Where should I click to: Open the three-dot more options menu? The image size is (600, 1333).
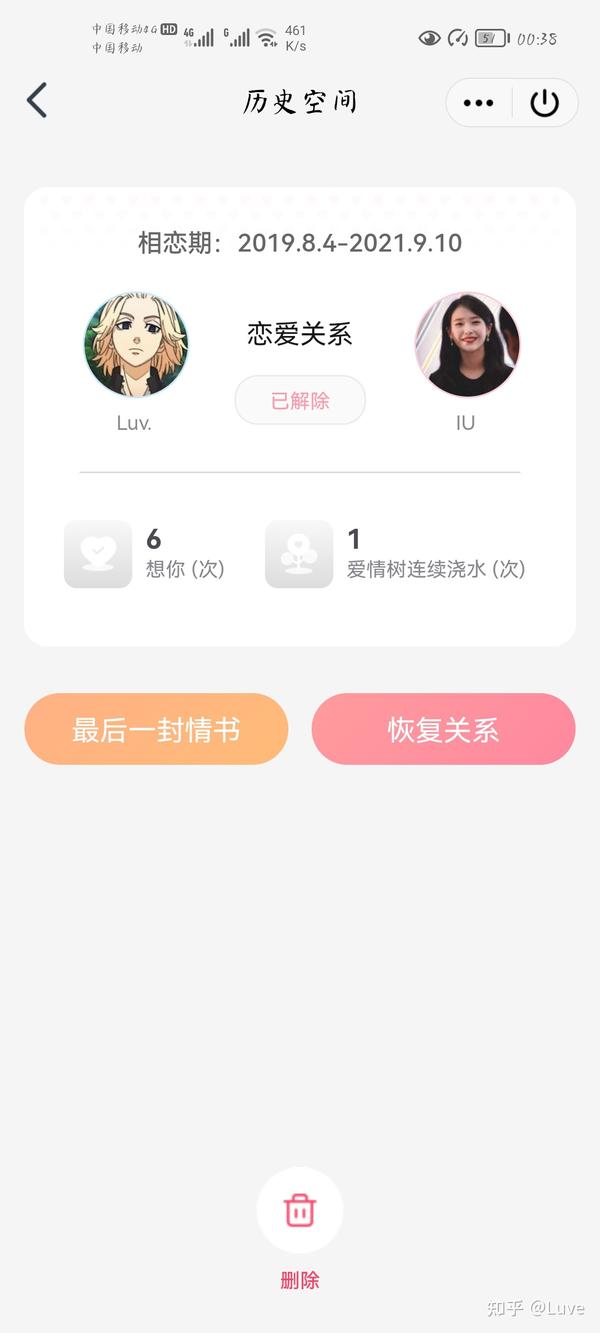[479, 103]
